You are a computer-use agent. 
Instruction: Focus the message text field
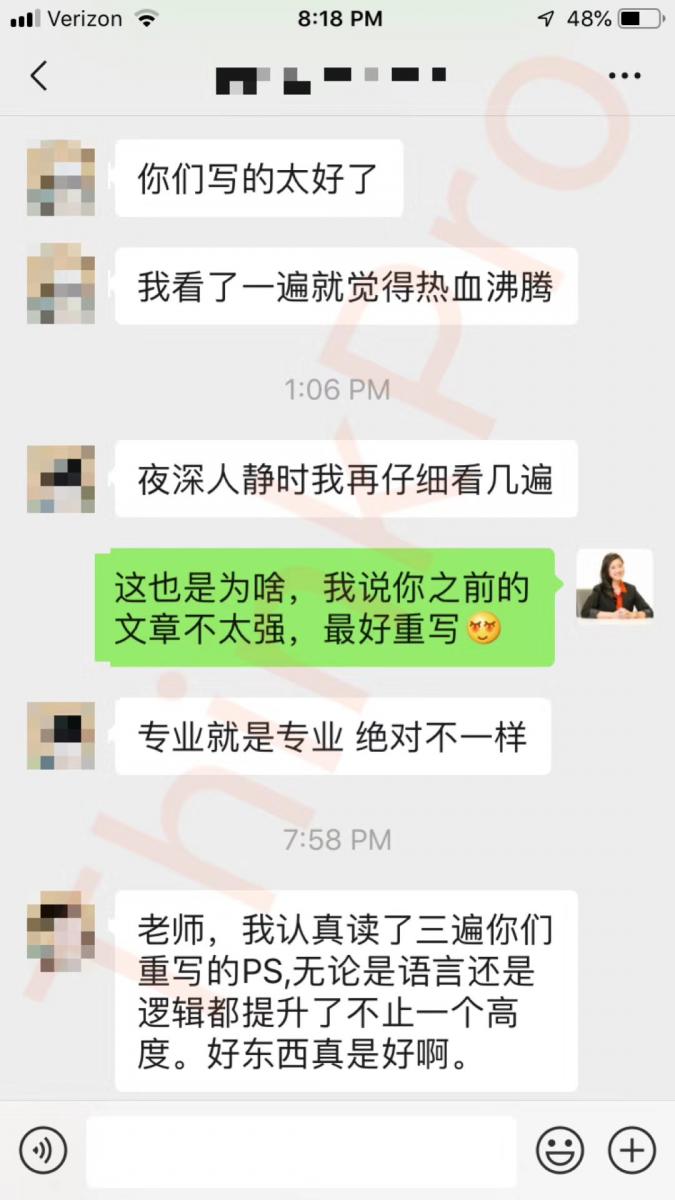point(300,1150)
